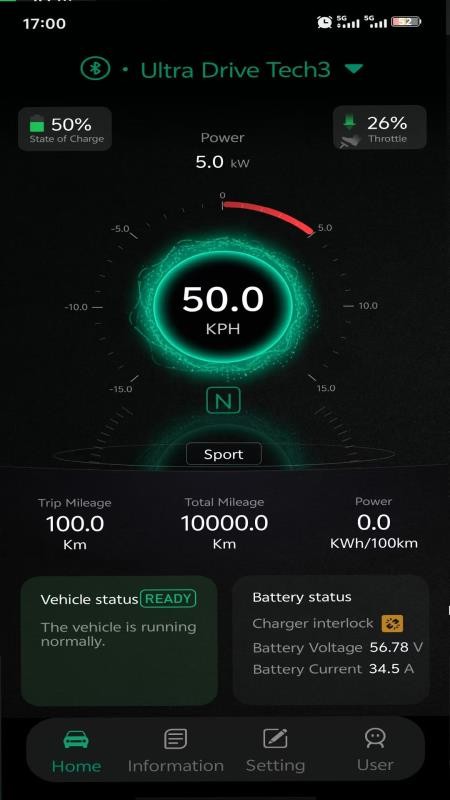Expand the Ultra Drive Tech3 device dropdown
450x800 pixels.
[354, 69]
